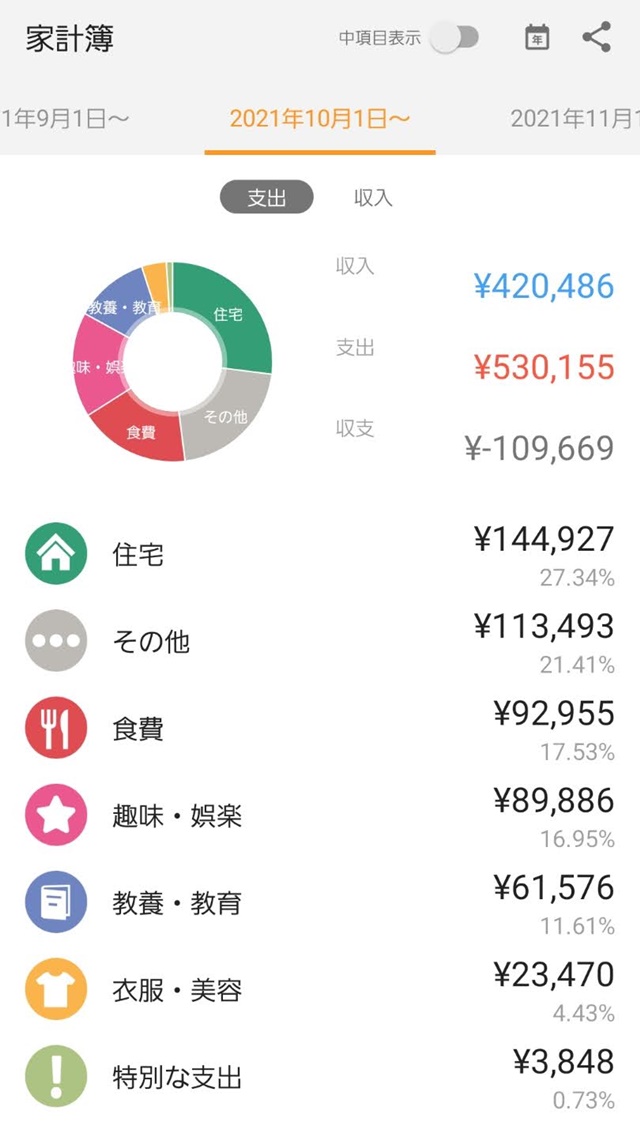Switch to the November 2021 period tab
Viewport: 640px width, 1144px height.
pyautogui.click(x=575, y=118)
